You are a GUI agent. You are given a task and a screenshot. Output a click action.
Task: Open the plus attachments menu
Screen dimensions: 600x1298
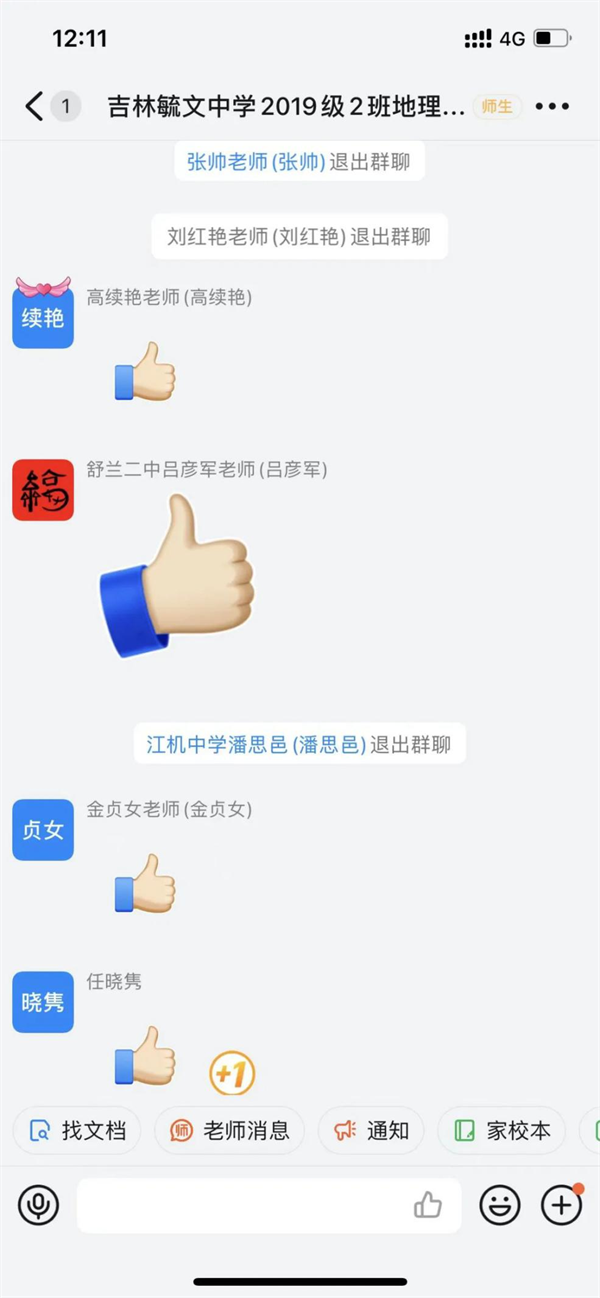(561, 1205)
